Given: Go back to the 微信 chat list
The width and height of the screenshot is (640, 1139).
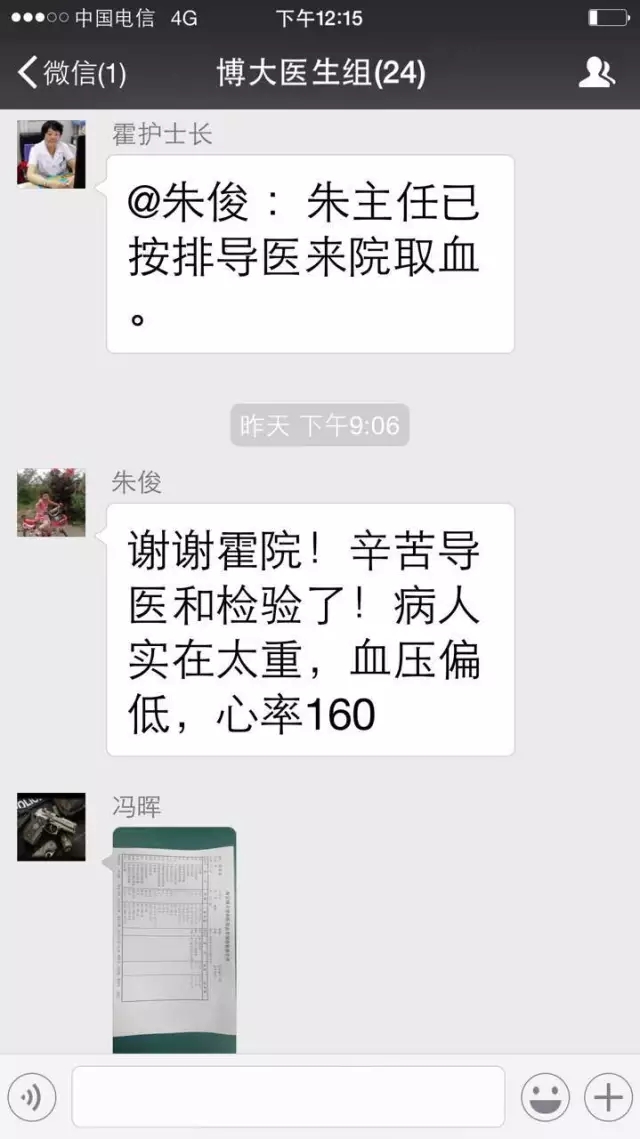Looking at the screenshot, I should tap(70, 73).
